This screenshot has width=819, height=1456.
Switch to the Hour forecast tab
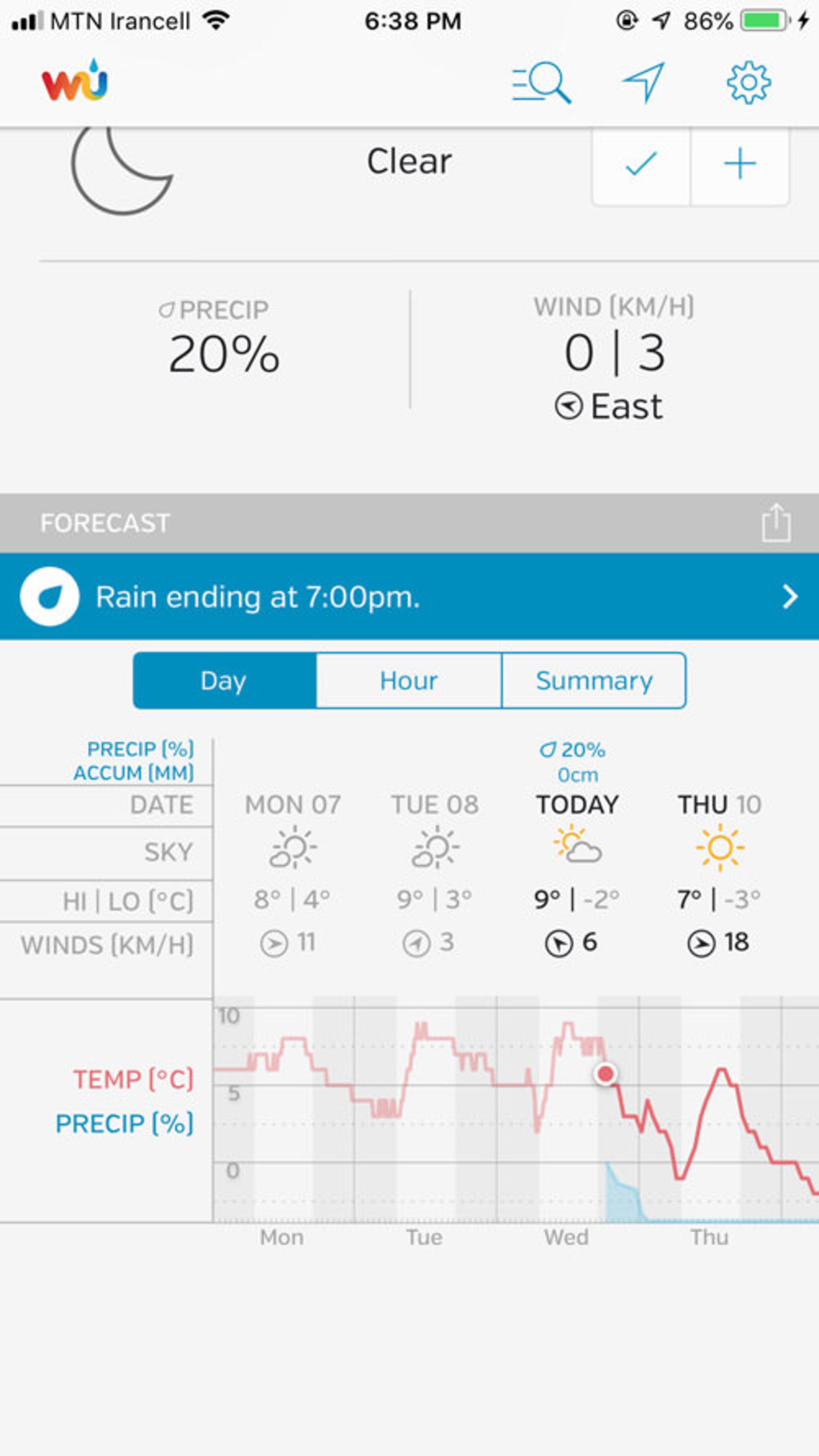coord(409,681)
